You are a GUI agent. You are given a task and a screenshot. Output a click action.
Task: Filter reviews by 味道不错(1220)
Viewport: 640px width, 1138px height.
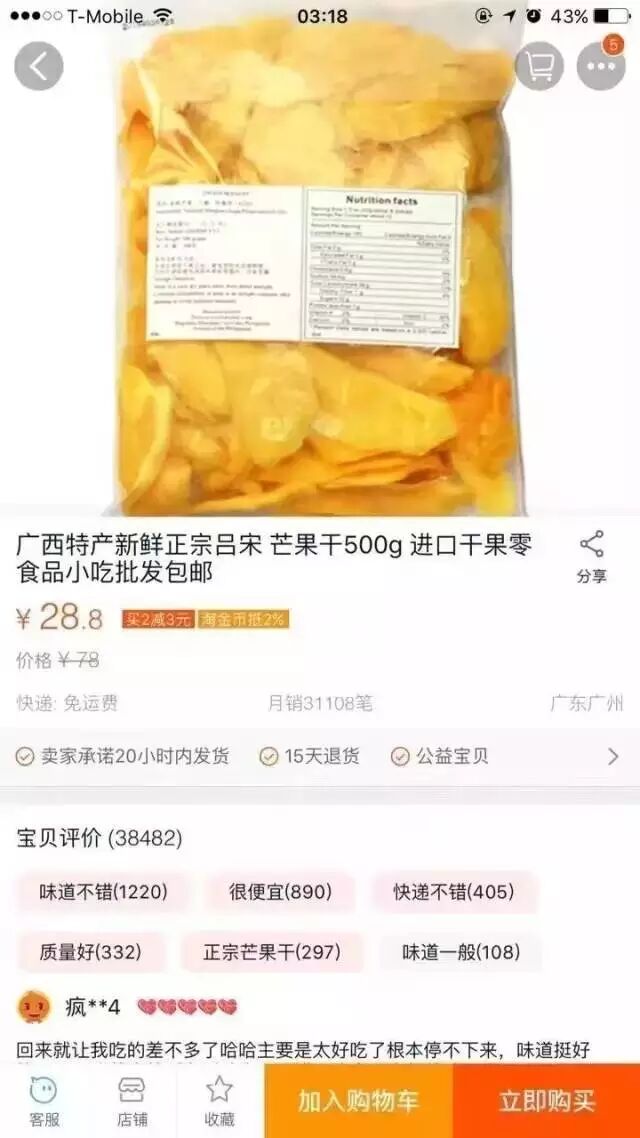(103, 892)
